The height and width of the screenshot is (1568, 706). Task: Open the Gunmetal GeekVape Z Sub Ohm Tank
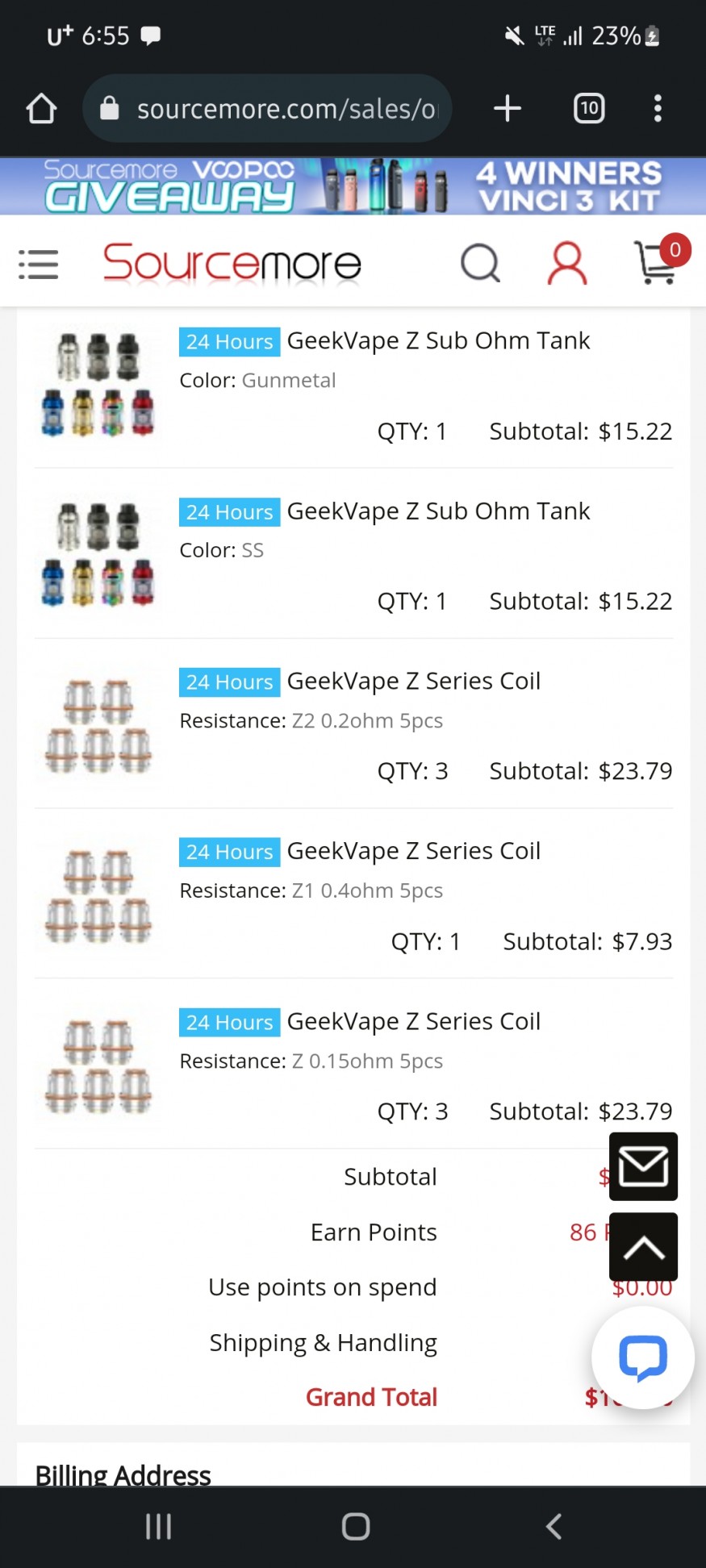pos(438,341)
